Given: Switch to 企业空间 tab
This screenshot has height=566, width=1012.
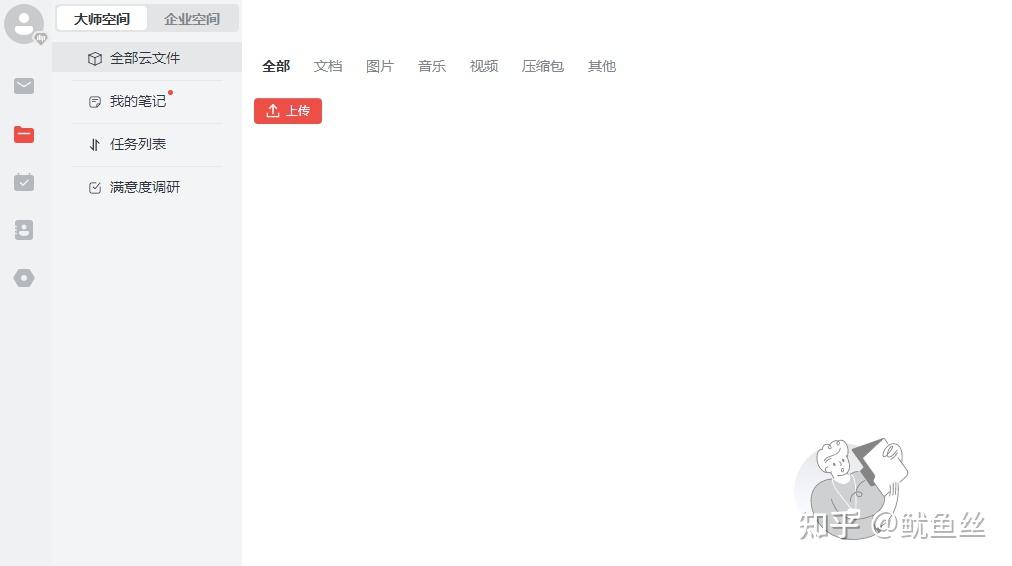Looking at the screenshot, I should [192, 19].
